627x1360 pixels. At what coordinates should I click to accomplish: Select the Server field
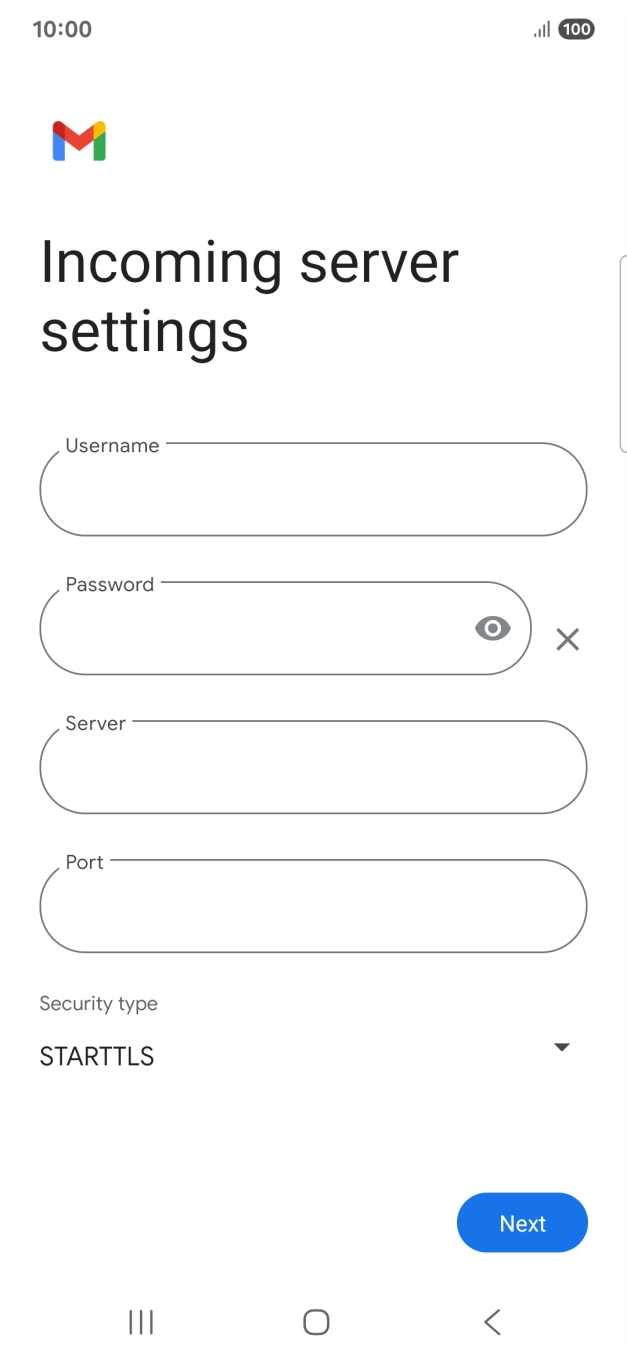[313, 768]
